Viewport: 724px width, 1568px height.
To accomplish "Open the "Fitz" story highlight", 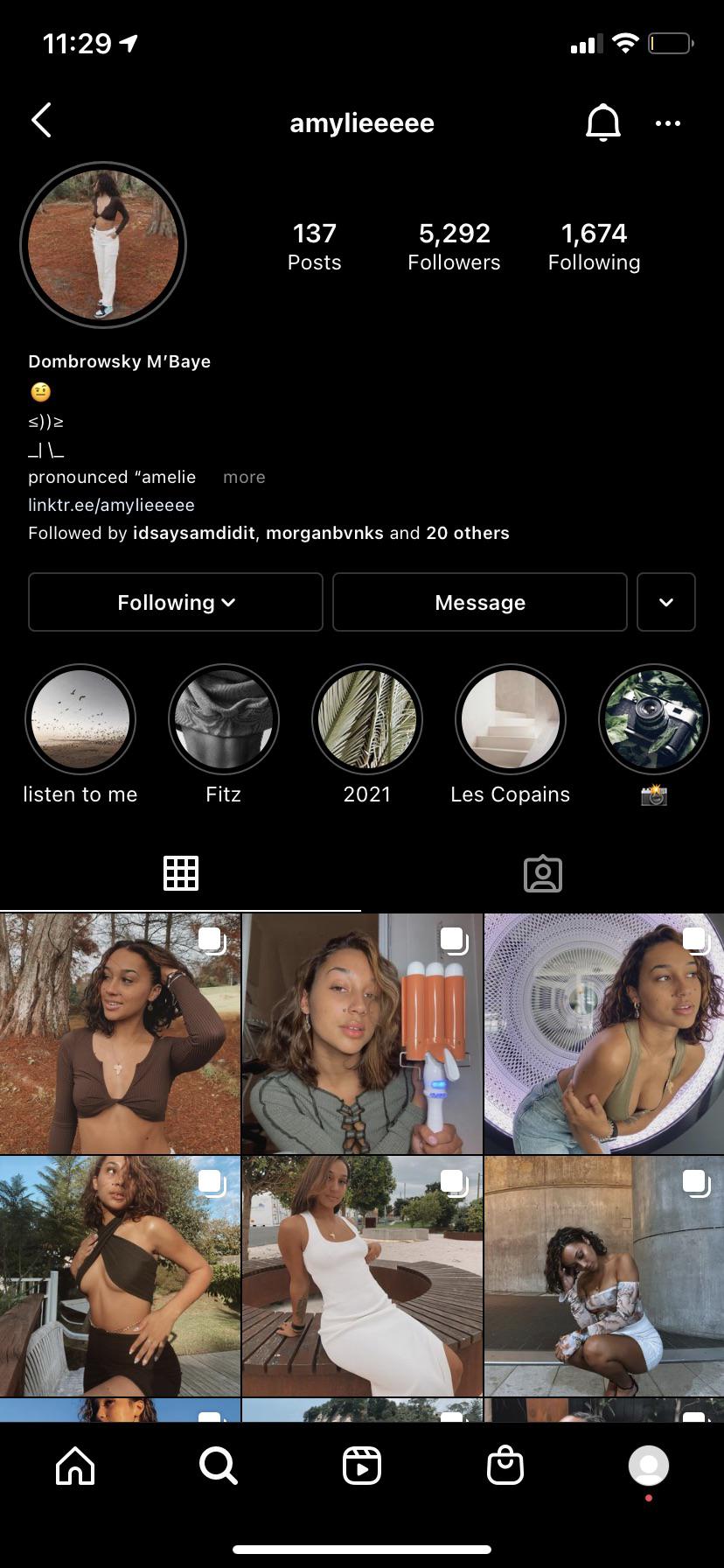I will coord(224,719).
